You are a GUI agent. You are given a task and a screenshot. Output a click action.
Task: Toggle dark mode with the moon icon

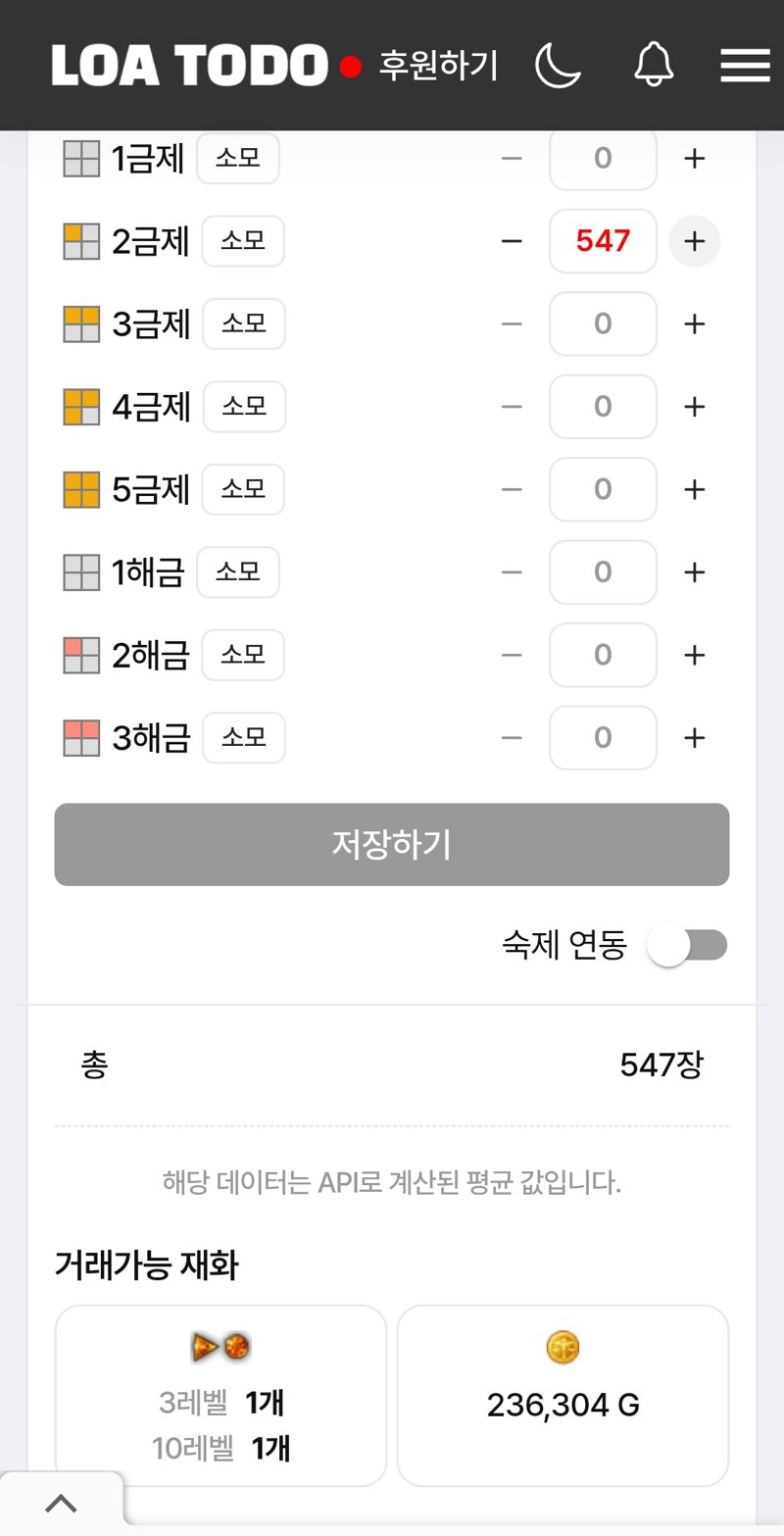point(559,66)
